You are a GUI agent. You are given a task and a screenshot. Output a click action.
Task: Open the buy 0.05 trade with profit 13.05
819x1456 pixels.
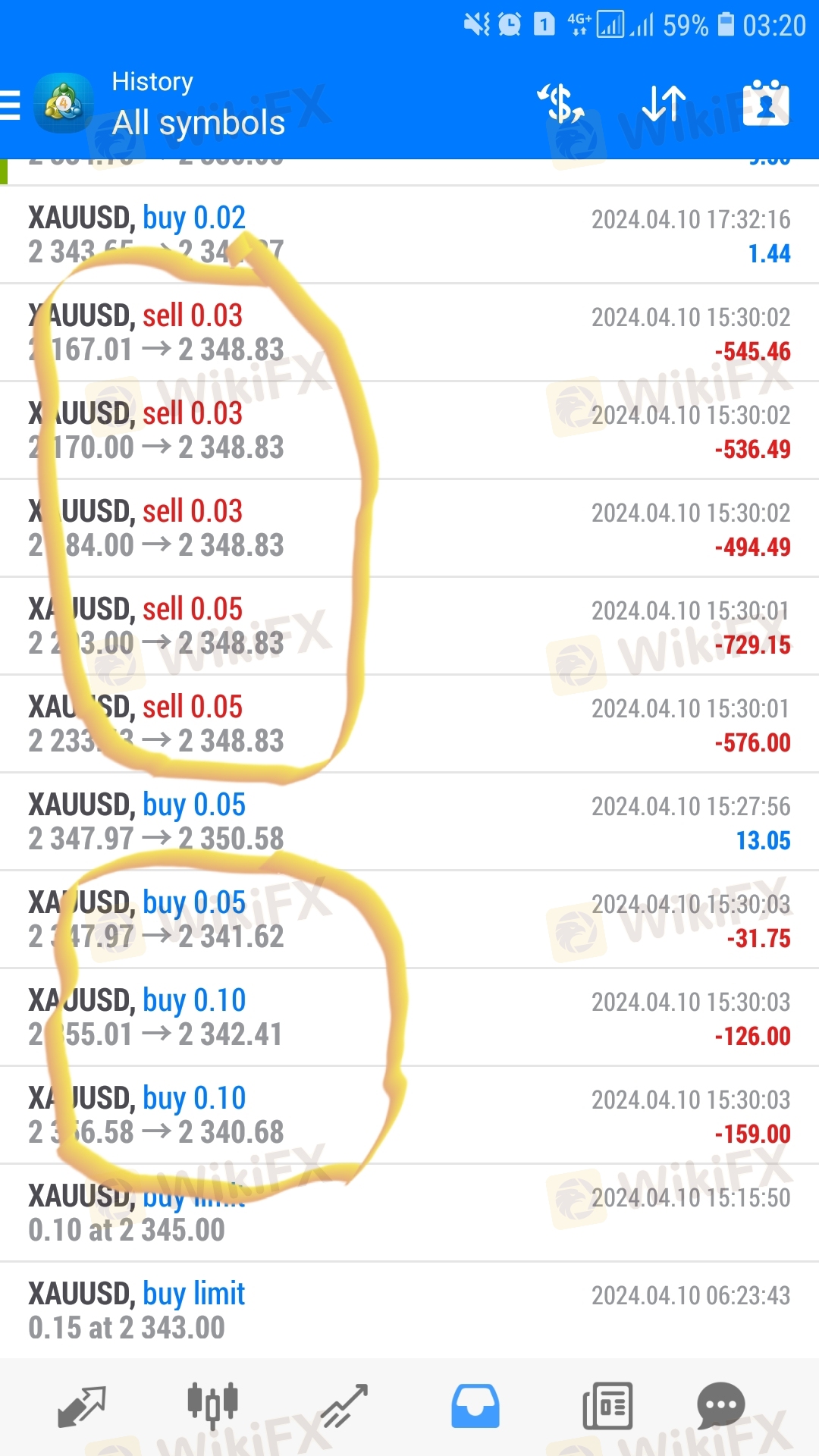(x=409, y=822)
